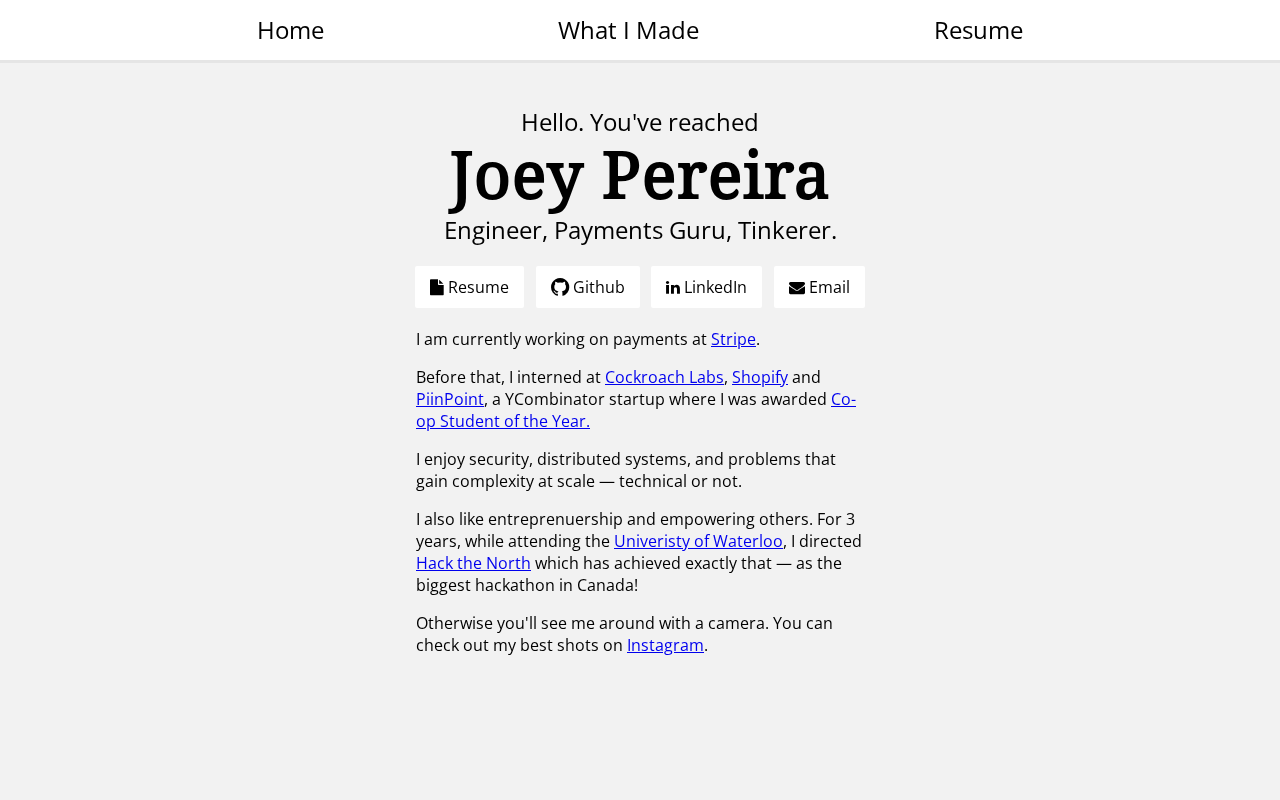Tap the Email button

[819, 287]
